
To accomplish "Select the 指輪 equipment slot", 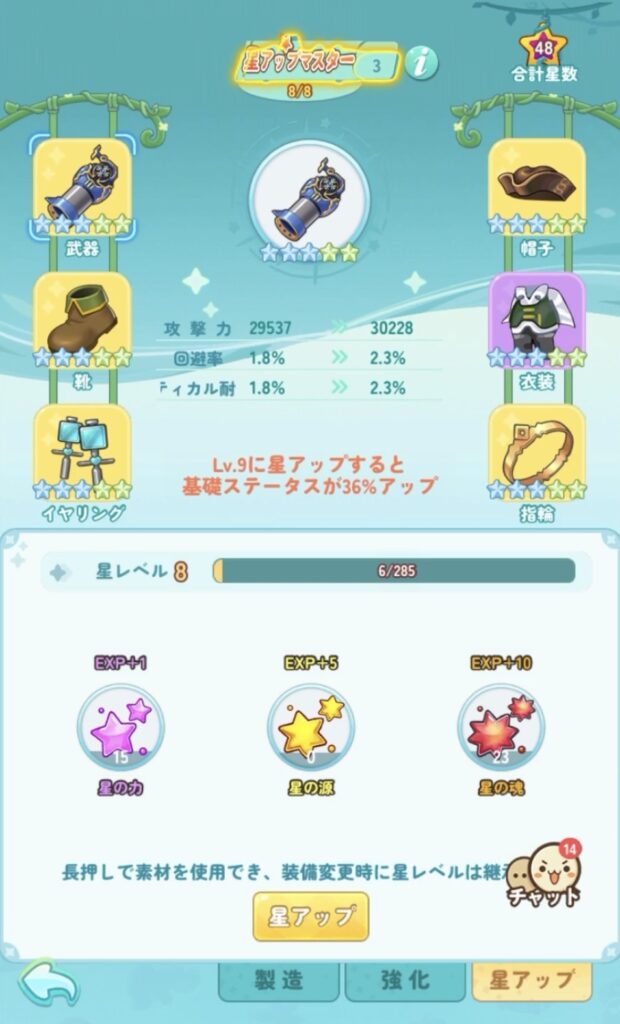I will [536, 452].
